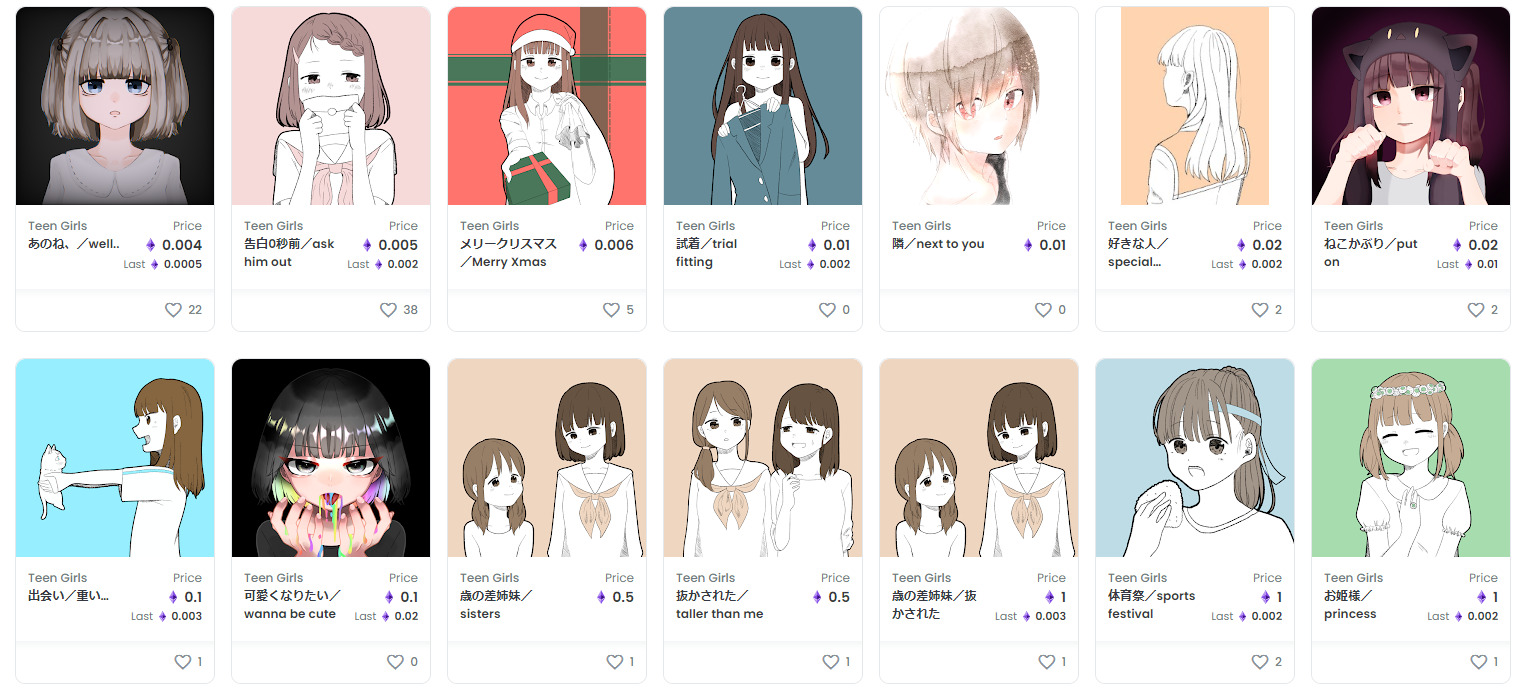This screenshot has width=1519, height=698.
Task: Like the 体育祭/sports festival item
Action: click(x=1259, y=662)
